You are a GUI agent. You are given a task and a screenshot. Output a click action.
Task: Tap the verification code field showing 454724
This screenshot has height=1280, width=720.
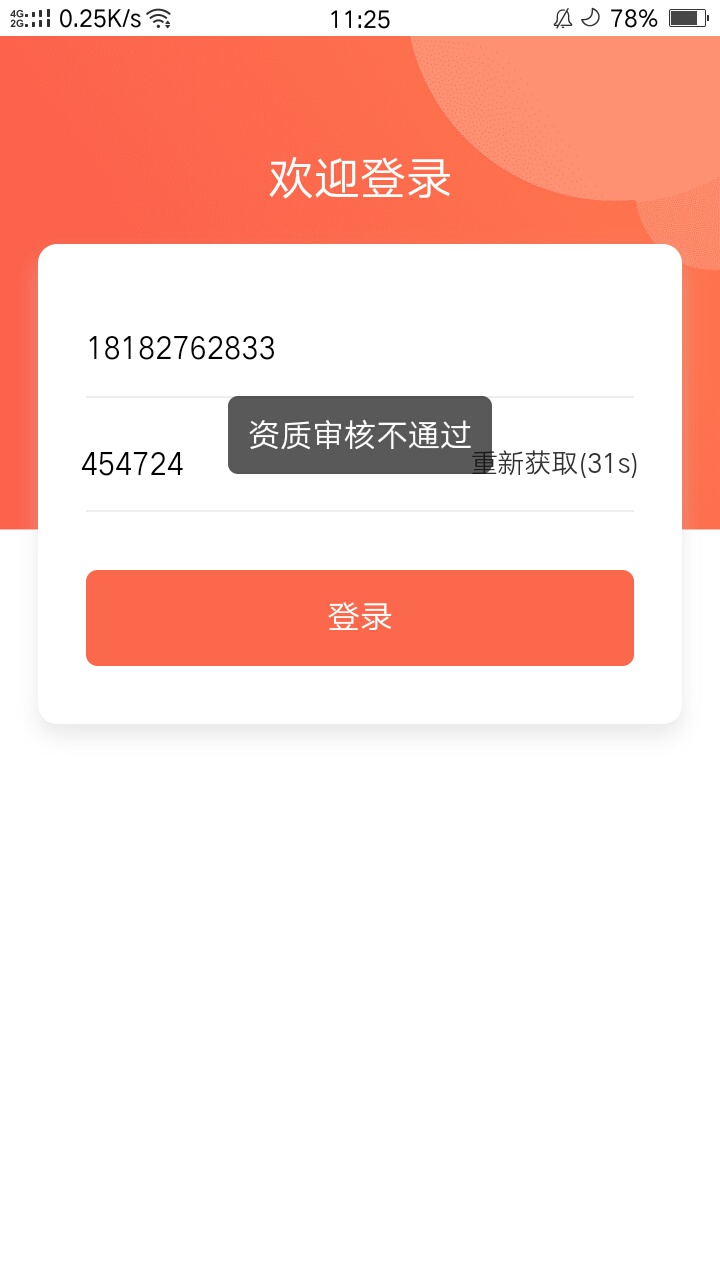click(x=270, y=464)
